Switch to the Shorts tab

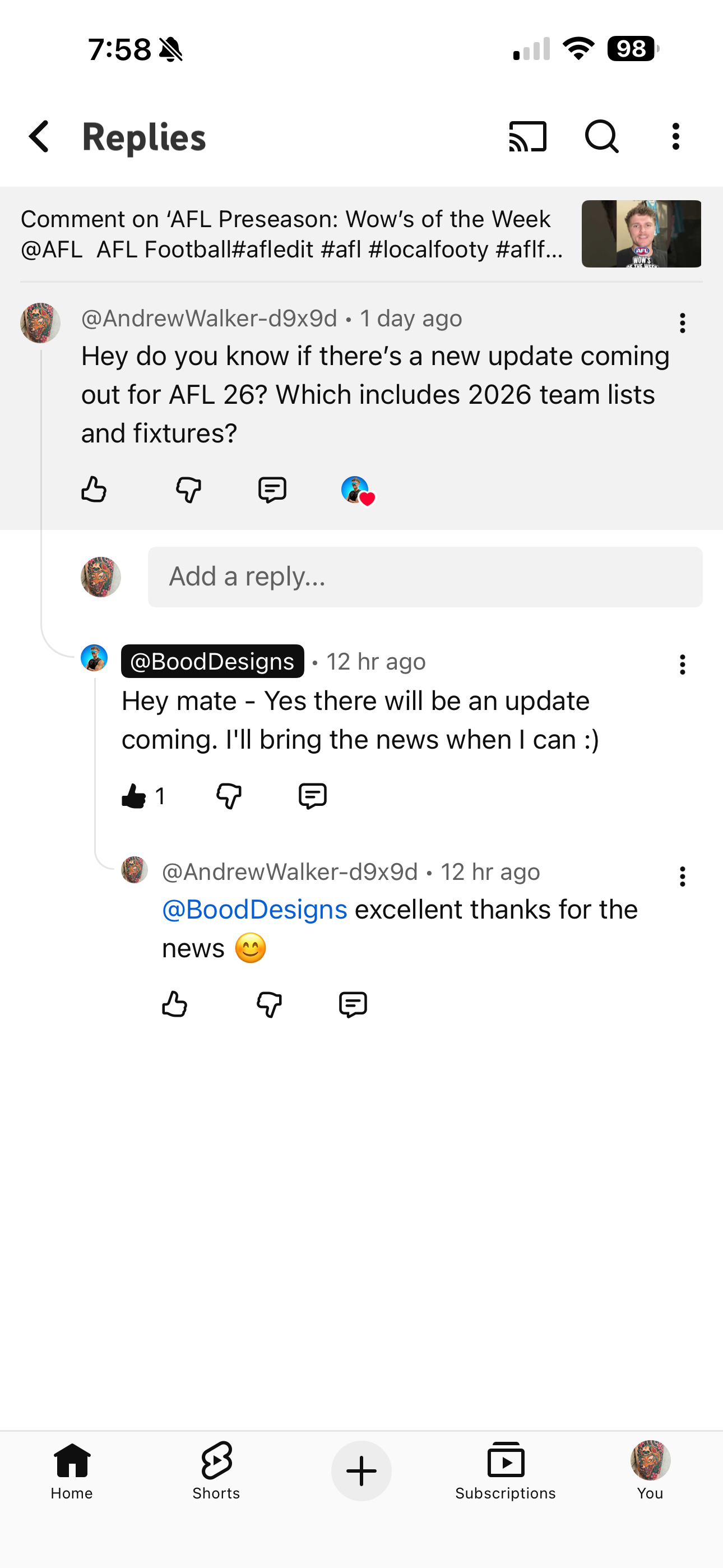coord(216,1470)
